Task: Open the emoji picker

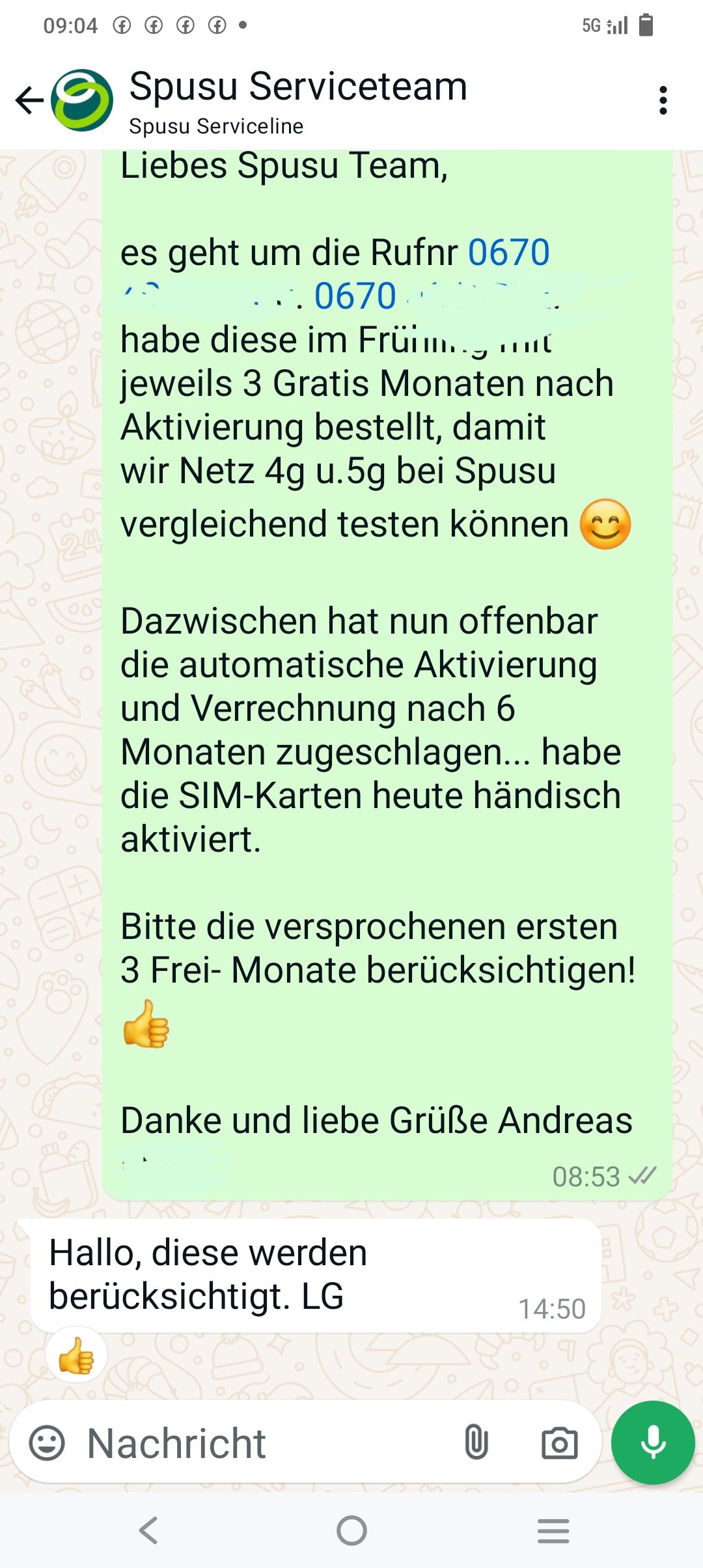Action: pyautogui.click(x=47, y=1443)
